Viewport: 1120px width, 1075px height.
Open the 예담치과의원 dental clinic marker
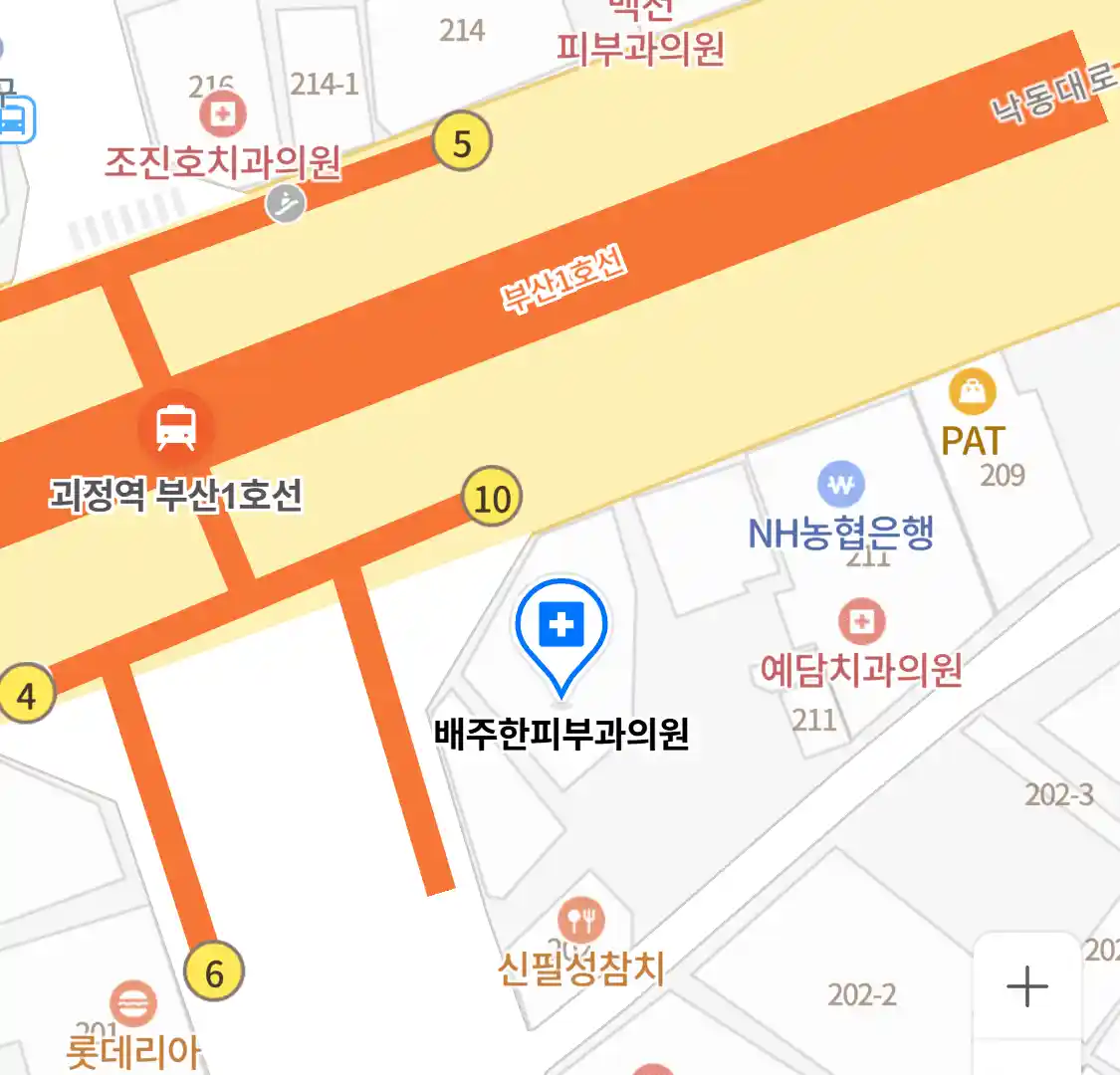[x=861, y=622]
